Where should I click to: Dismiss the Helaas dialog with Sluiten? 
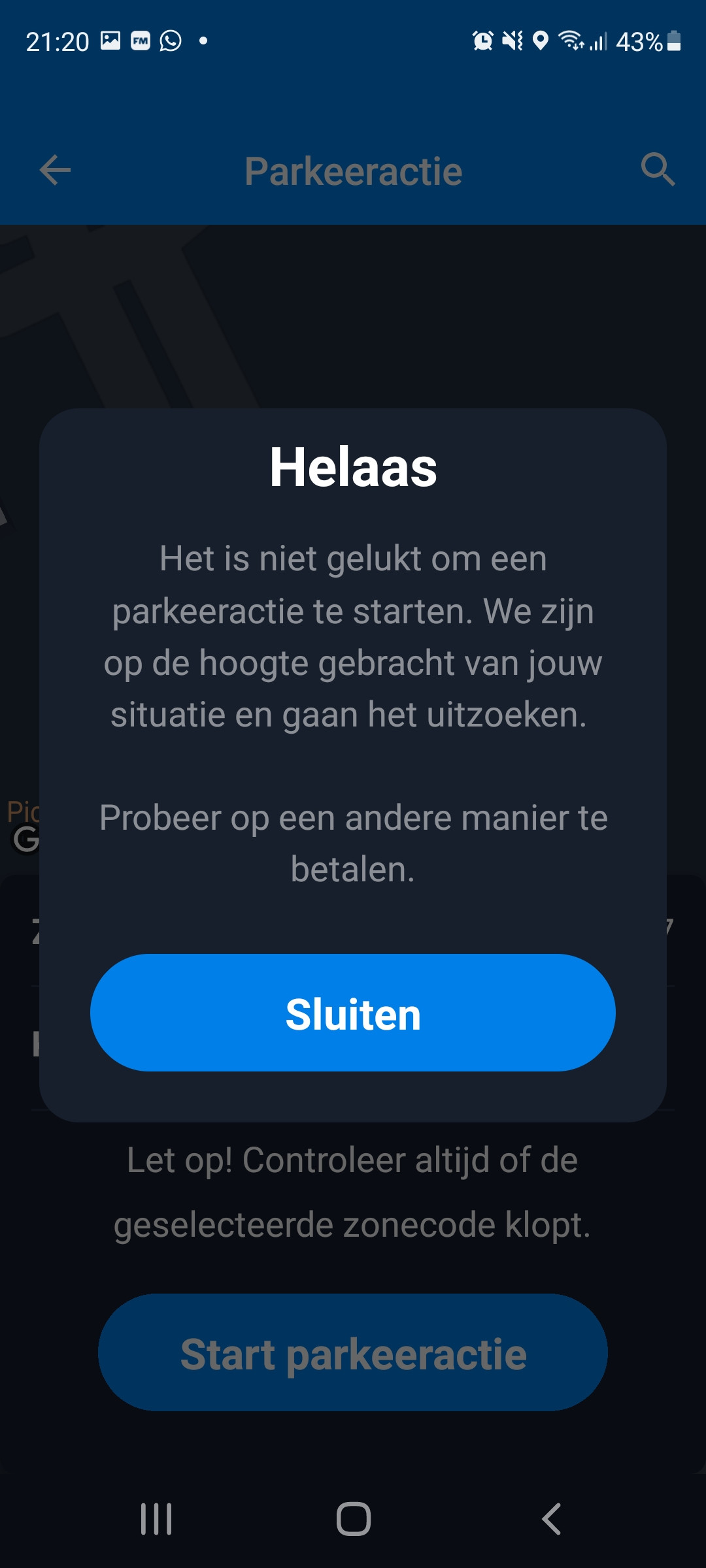(353, 1013)
